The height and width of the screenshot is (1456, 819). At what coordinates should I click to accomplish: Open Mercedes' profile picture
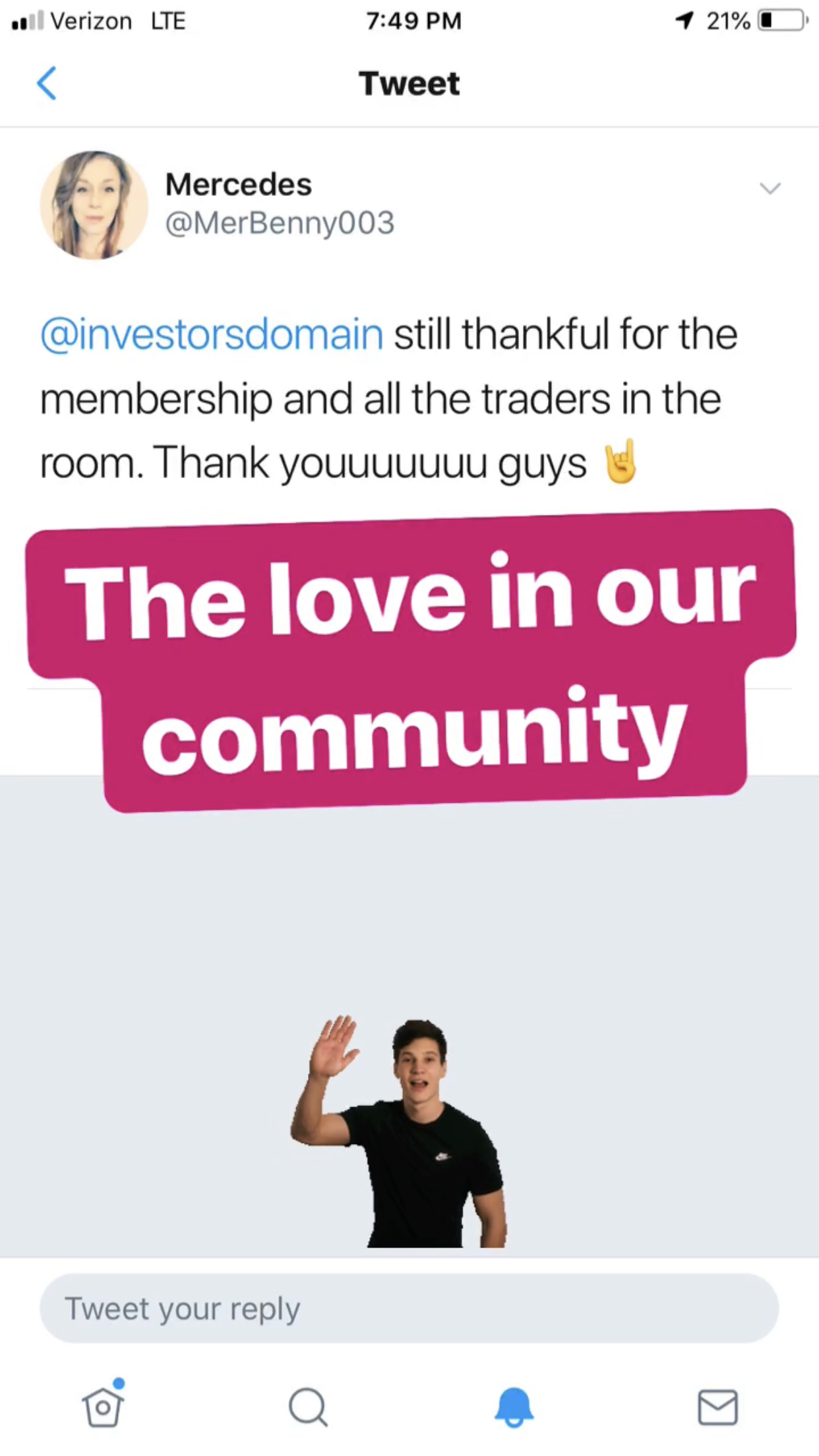[x=94, y=205]
